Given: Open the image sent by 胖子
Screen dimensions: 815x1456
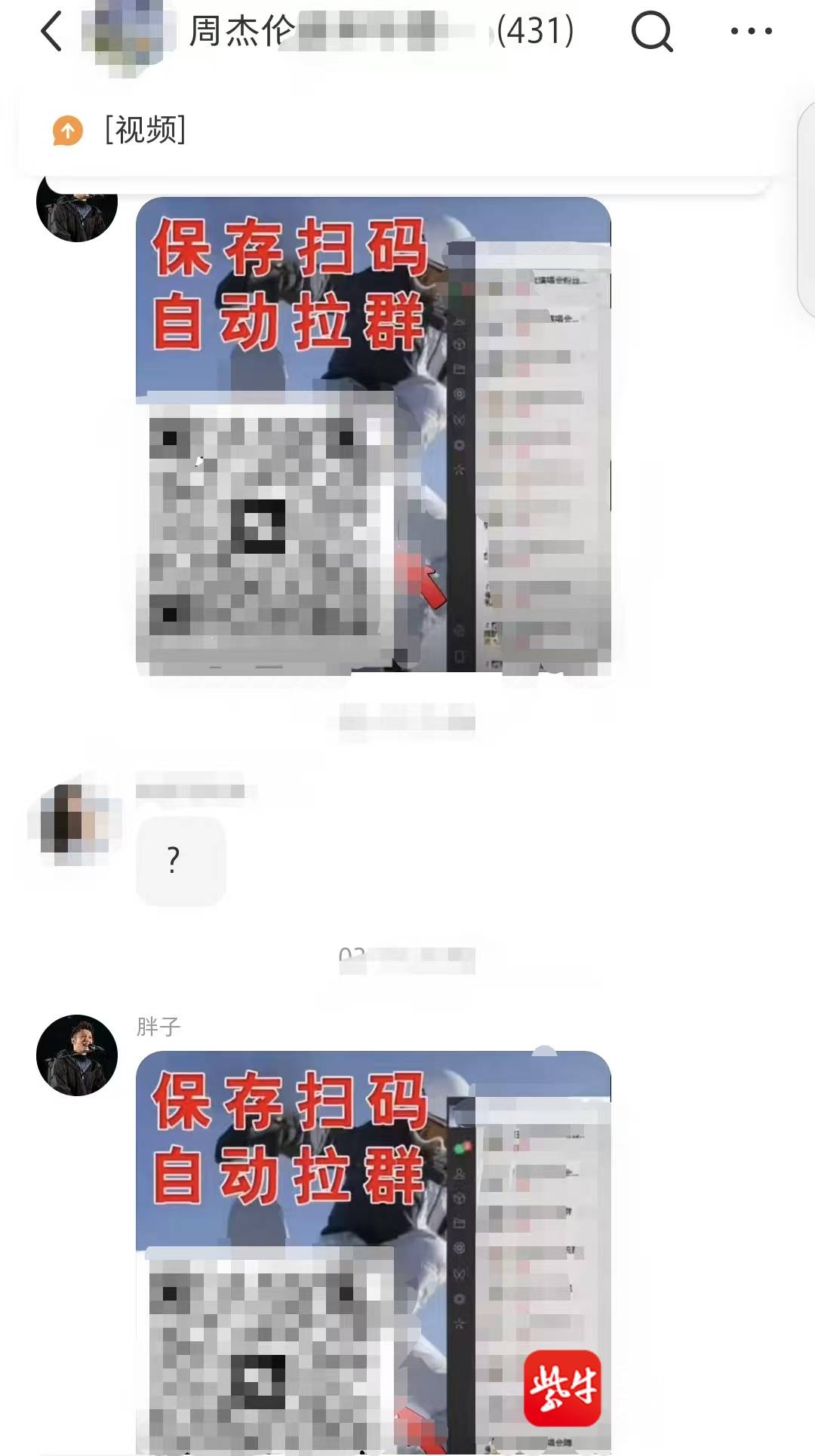Looking at the screenshot, I should [x=373, y=1252].
